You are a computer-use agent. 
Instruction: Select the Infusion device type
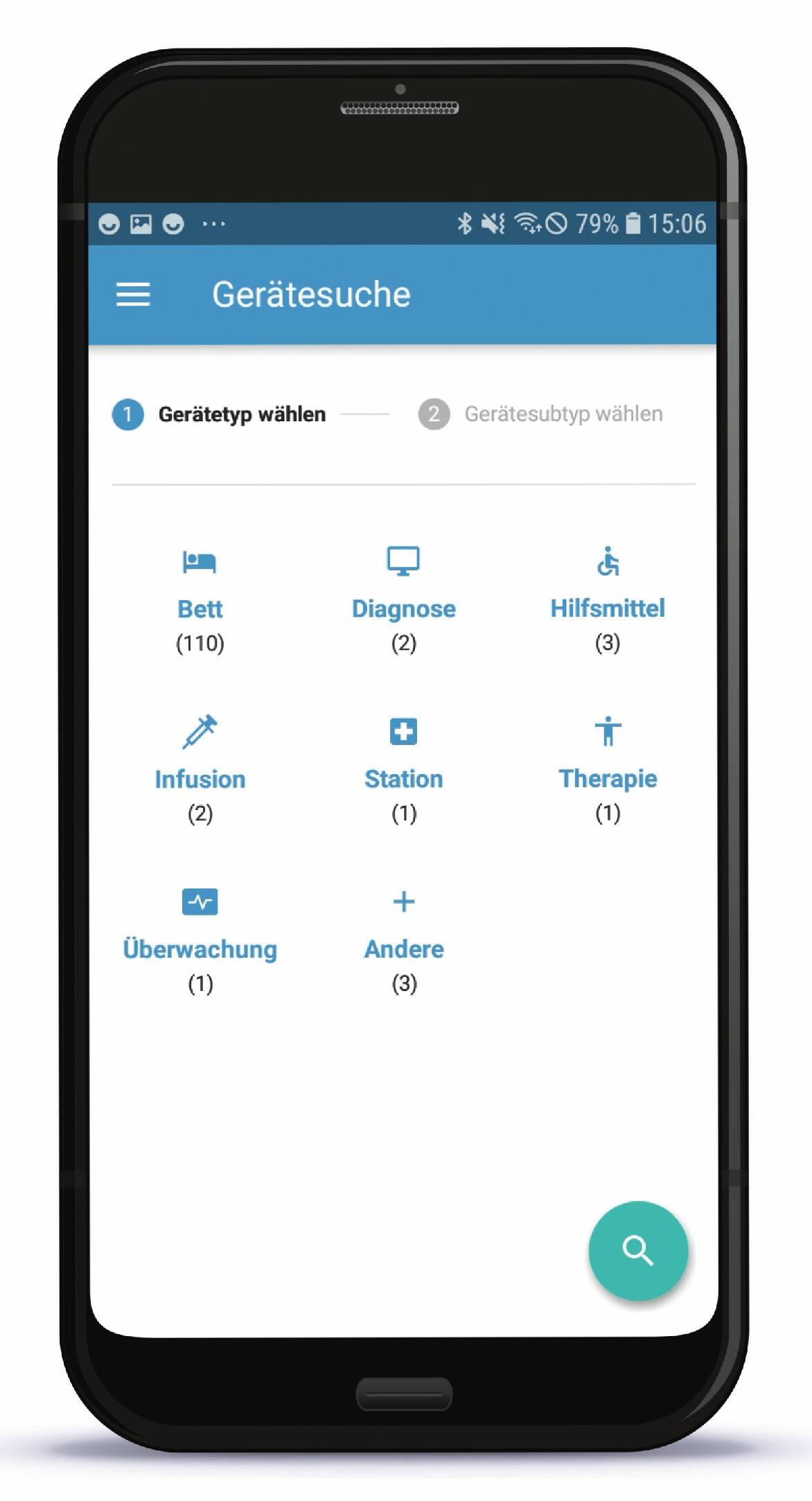click(200, 770)
